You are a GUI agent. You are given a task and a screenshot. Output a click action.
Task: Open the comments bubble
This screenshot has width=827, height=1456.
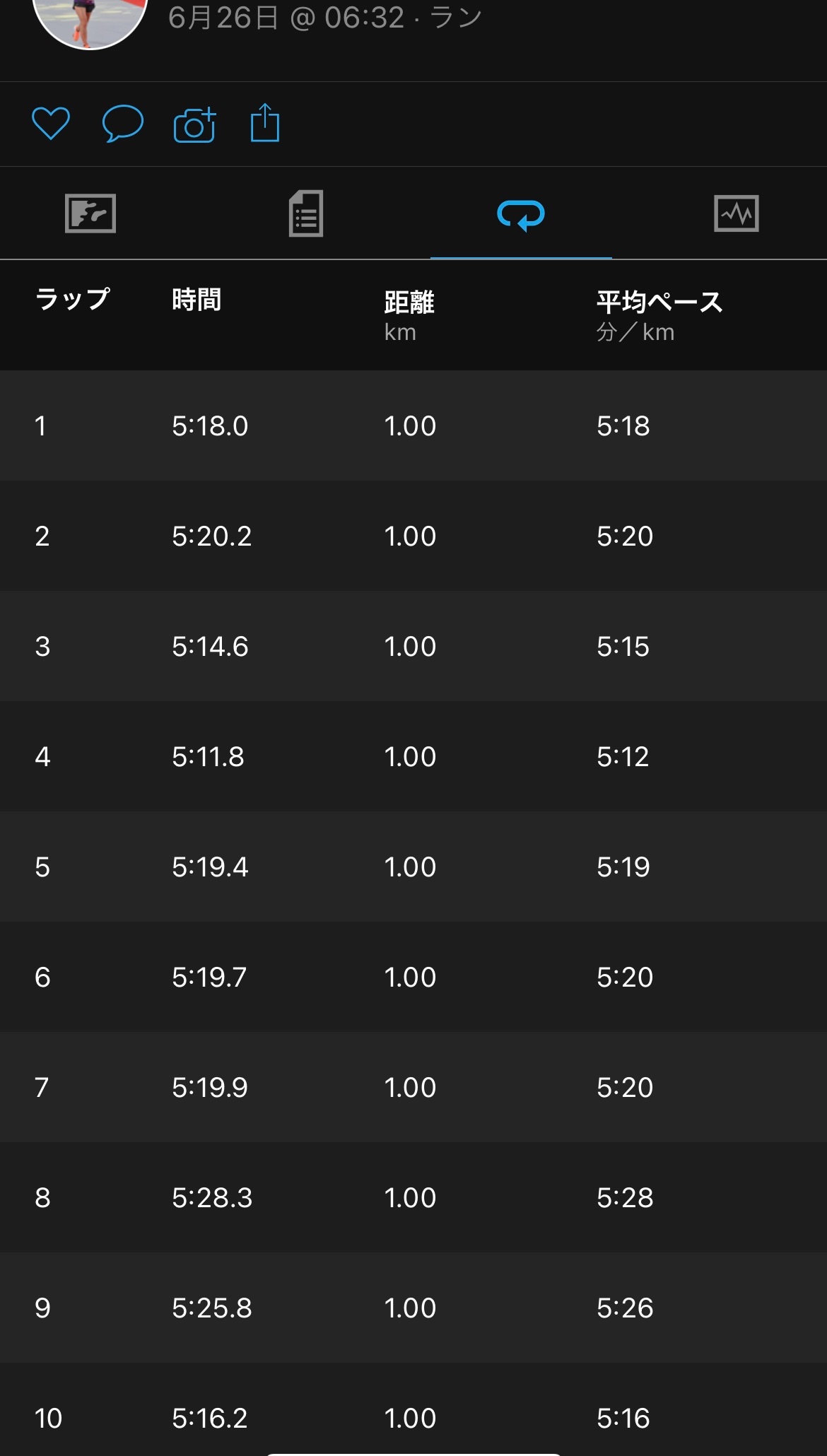tap(123, 124)
